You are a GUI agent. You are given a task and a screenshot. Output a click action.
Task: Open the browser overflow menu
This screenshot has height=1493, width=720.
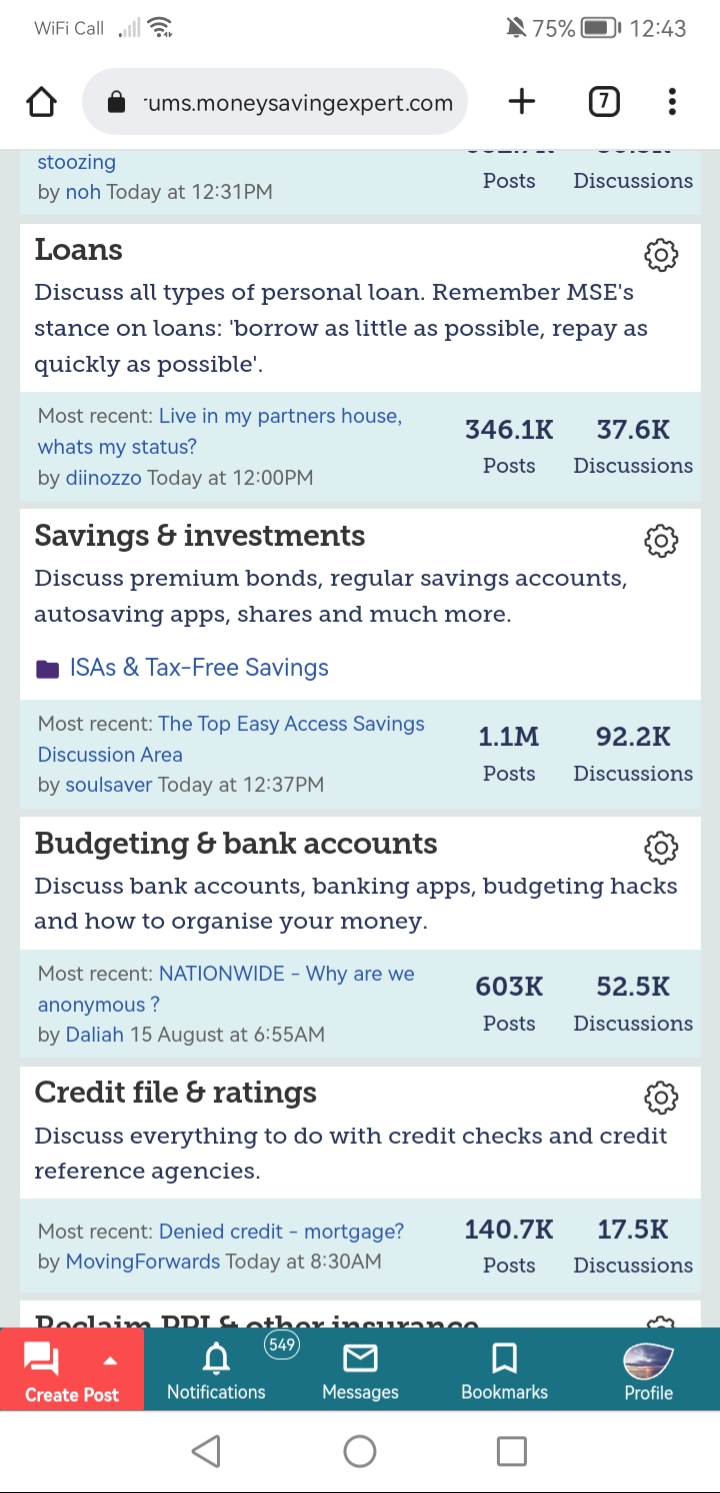point(672,101)
